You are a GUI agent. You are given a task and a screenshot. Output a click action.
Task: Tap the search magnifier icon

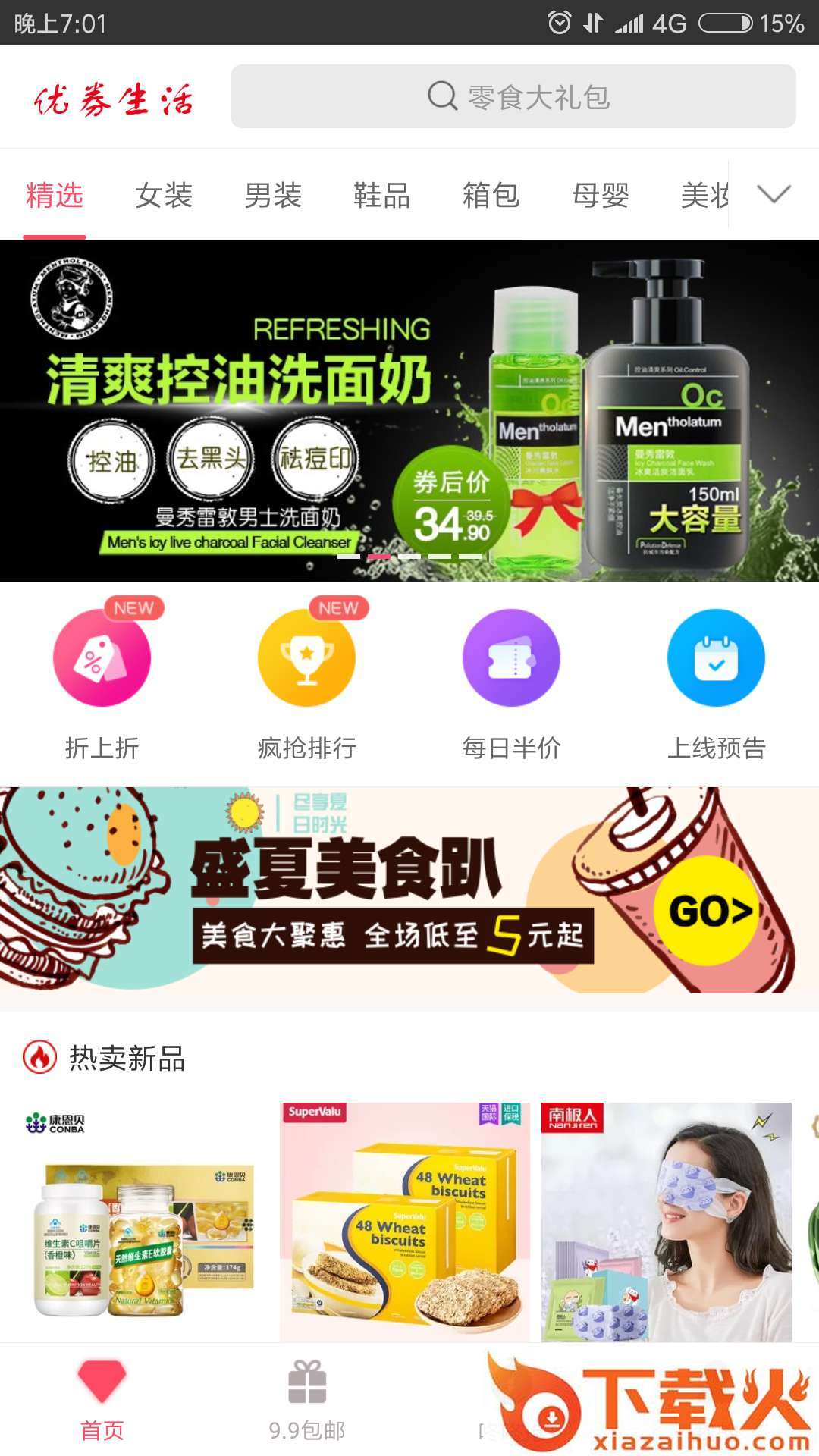pos(438,96)
